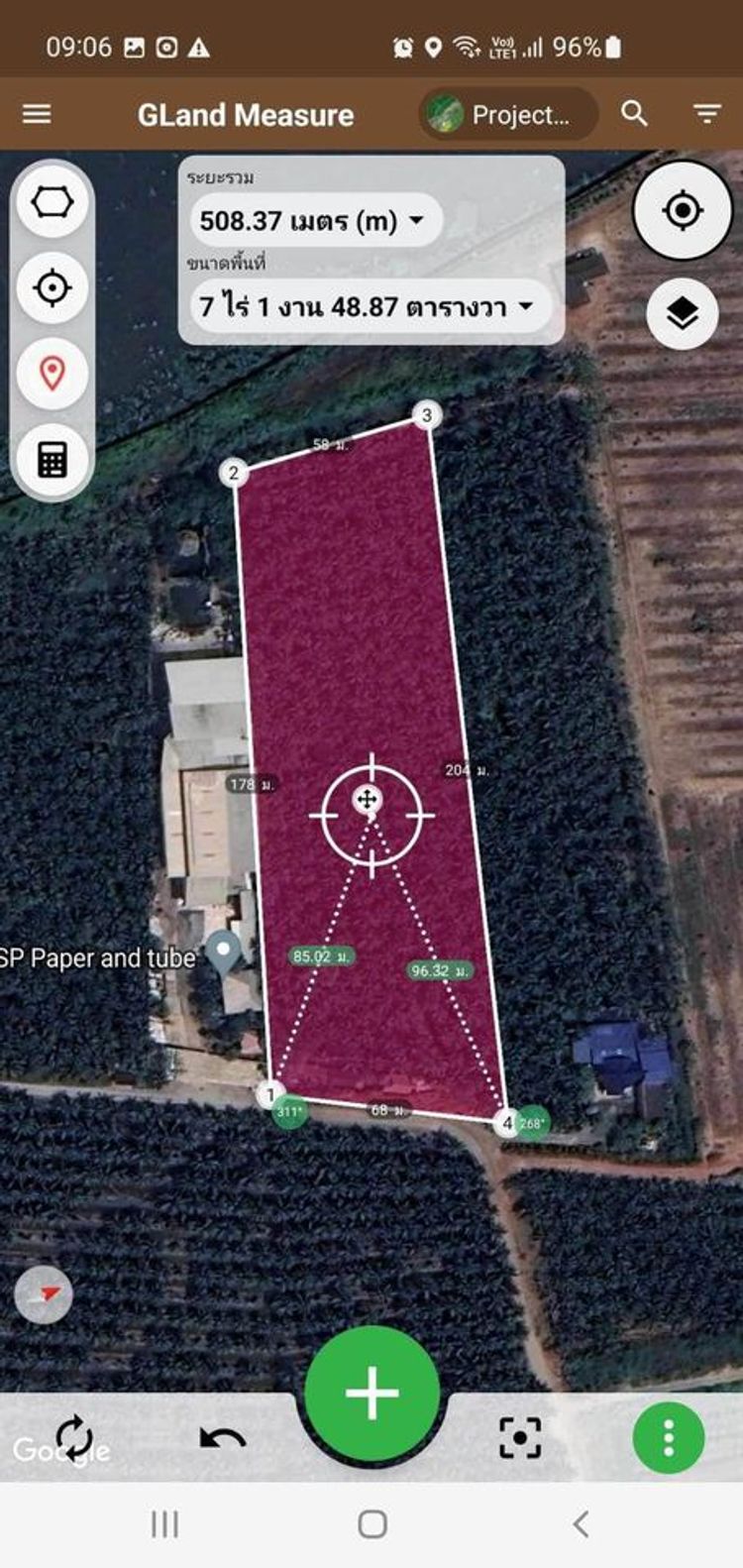
Task: Open the Project selector chip
Action: tap(509, 114)
